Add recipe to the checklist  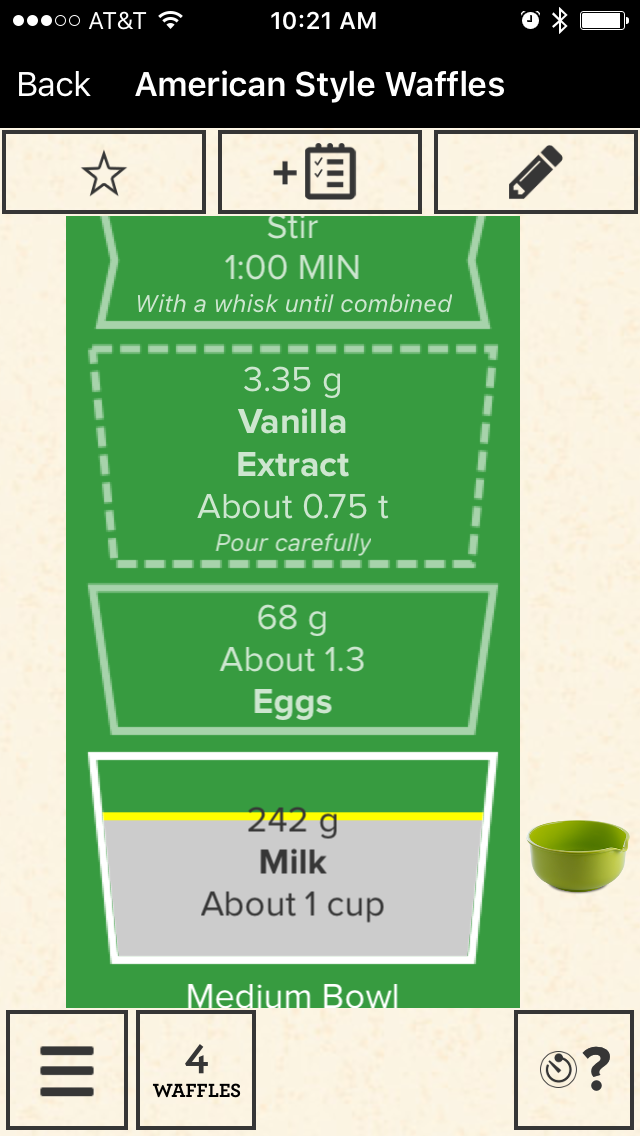[320, 173]
